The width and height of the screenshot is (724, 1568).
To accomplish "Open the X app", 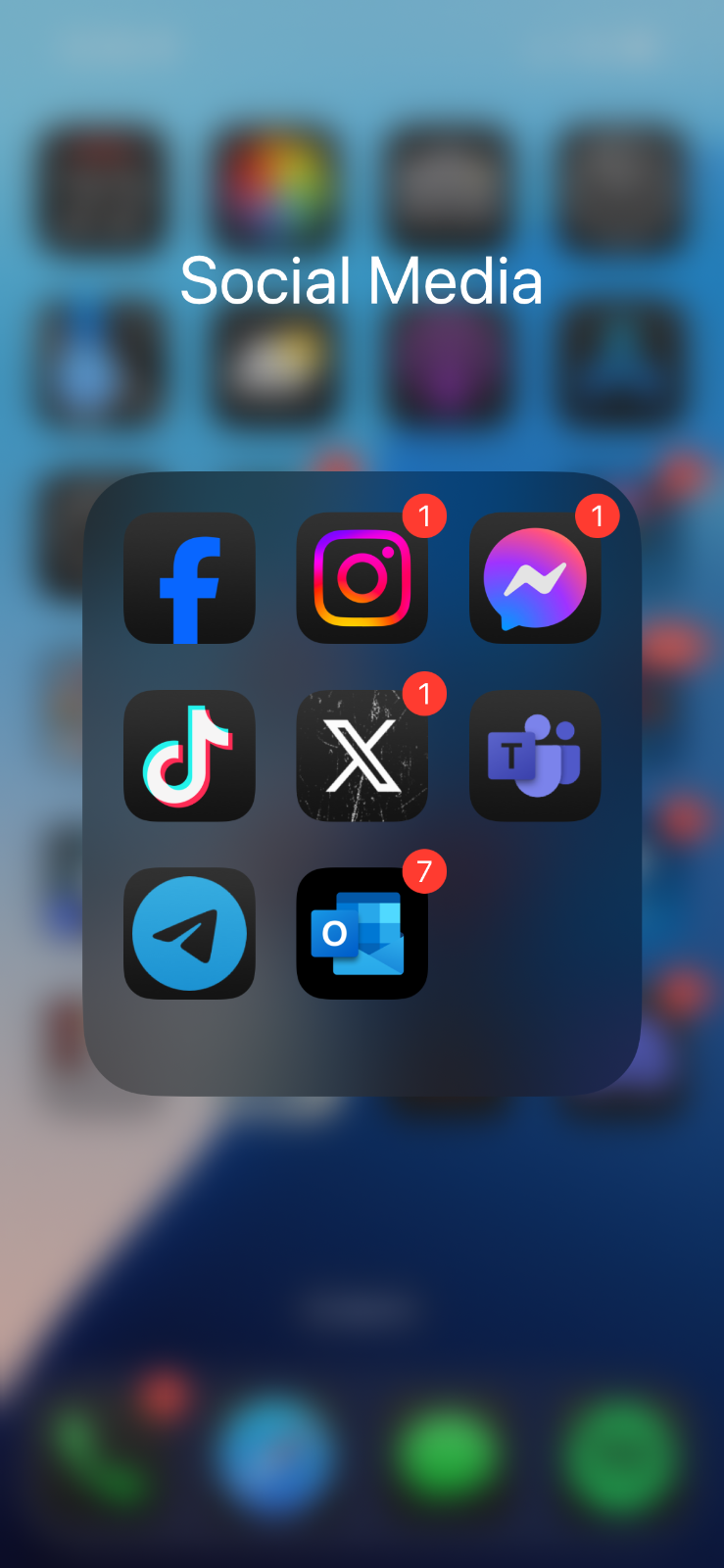I will coord(362,756).
